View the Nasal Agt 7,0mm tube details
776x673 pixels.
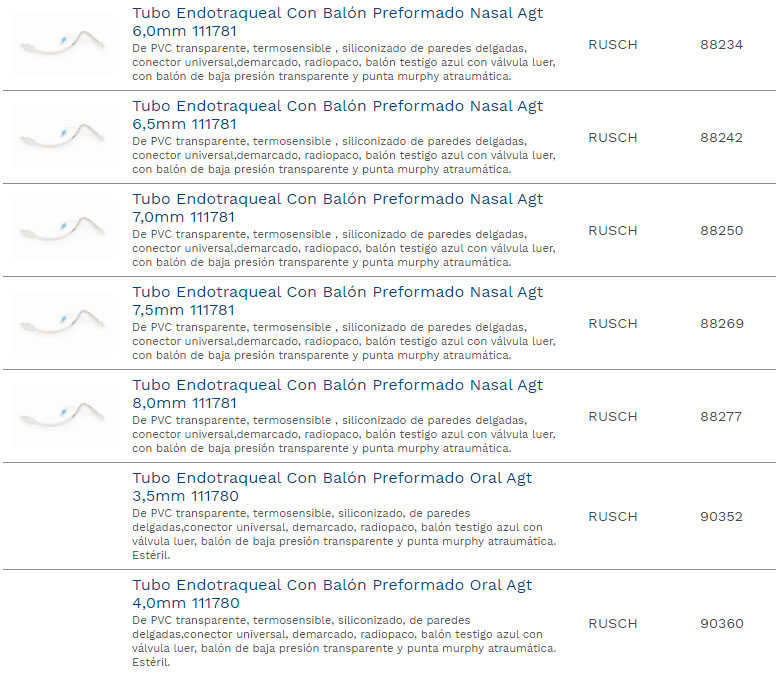pos(337,200)
